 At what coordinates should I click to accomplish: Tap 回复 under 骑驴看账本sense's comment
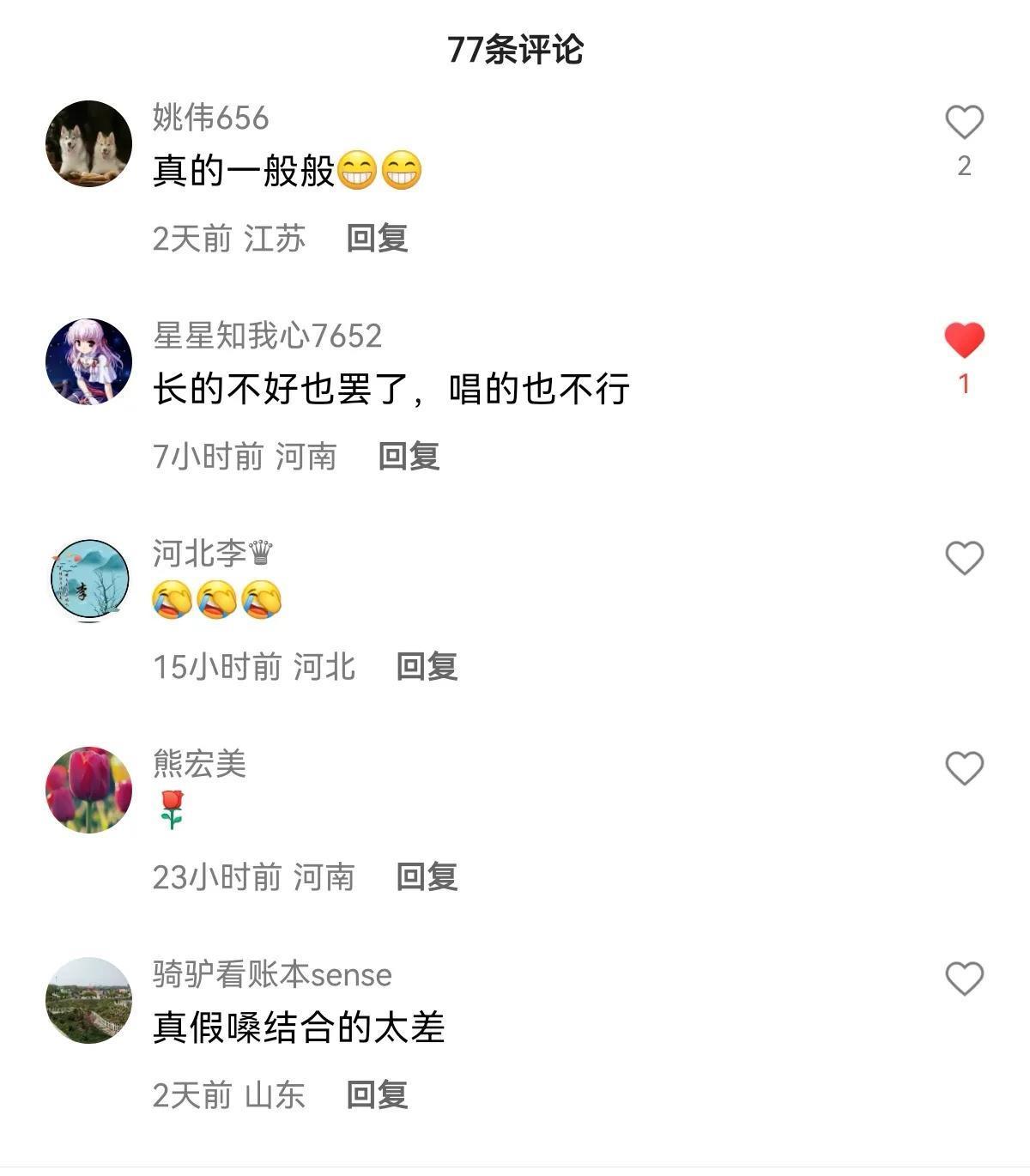[x=377, y=1094]
